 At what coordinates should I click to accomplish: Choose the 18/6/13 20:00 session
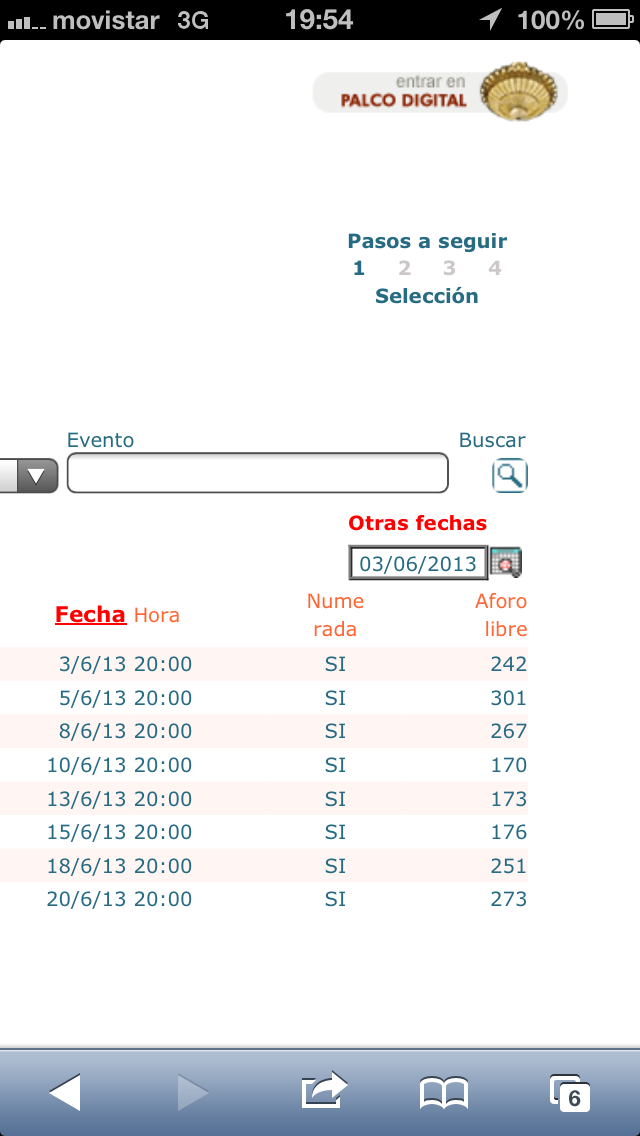click(119, 866)
